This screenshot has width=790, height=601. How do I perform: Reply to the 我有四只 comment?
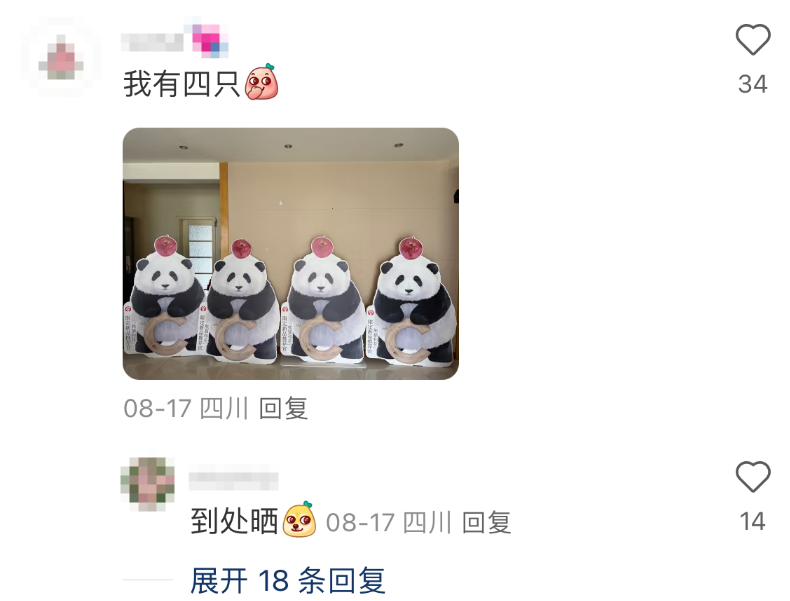pyautogui.click(x=283, y=408)
